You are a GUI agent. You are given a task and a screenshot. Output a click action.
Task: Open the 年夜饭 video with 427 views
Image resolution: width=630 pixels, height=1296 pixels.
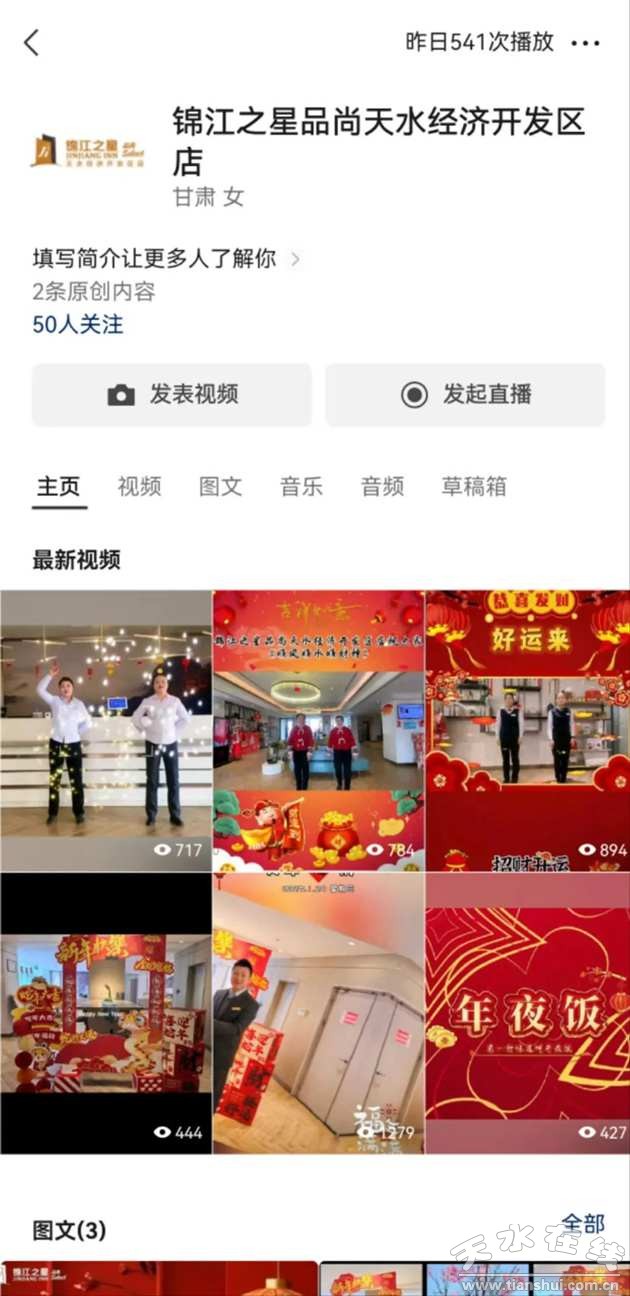[527, 1012]
